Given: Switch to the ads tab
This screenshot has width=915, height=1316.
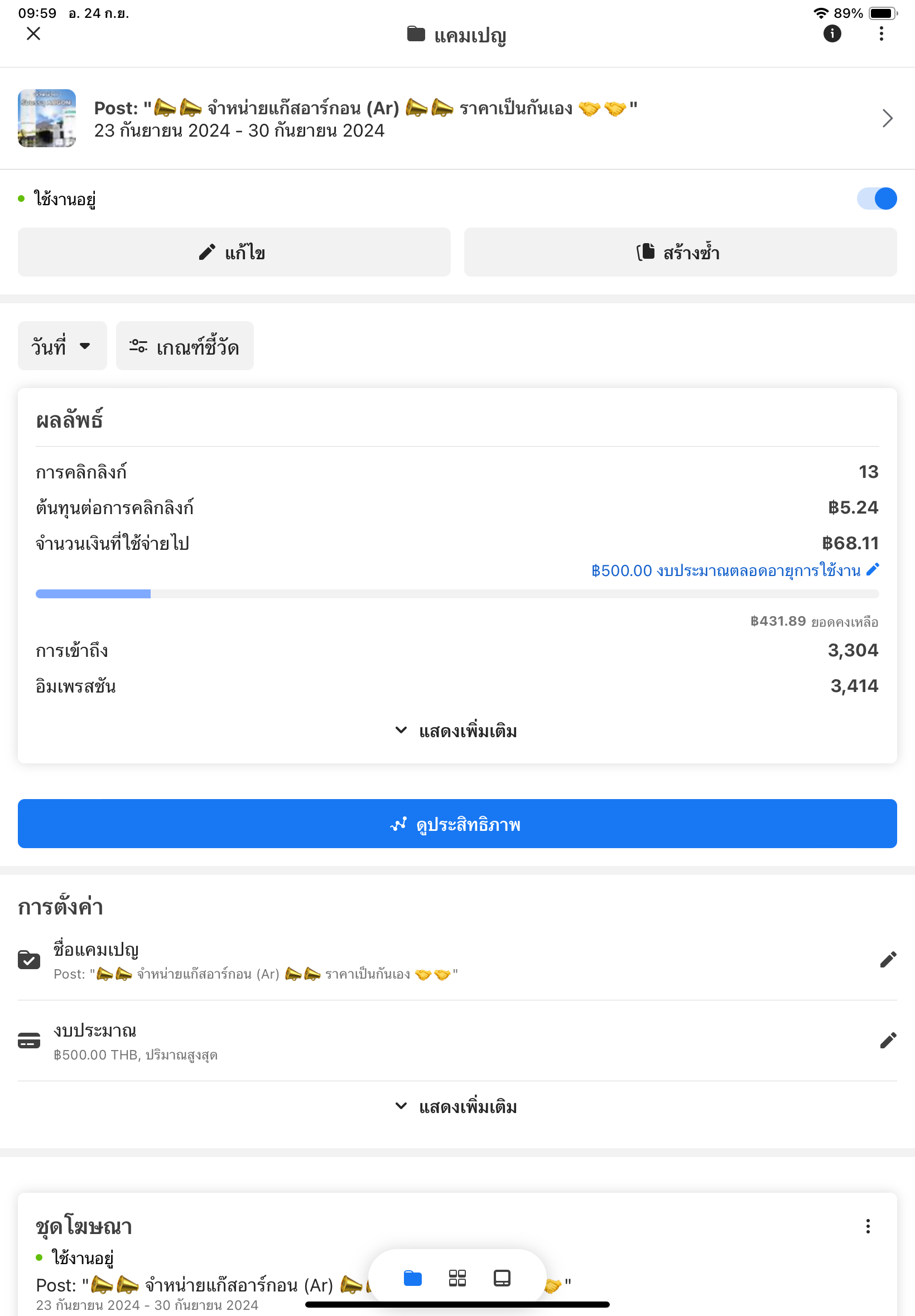Looking at the screenshot, I should pos(502,1278).
